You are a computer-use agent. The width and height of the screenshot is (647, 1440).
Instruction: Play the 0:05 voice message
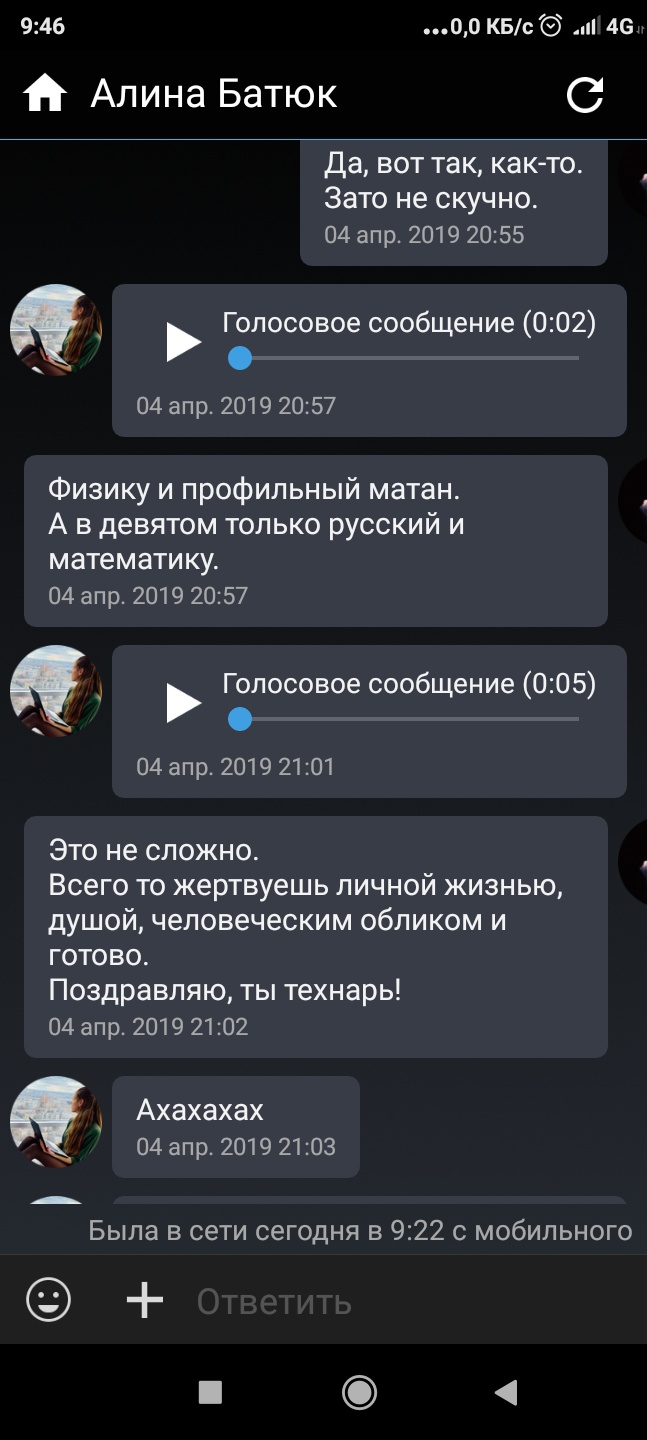[183, 703]
